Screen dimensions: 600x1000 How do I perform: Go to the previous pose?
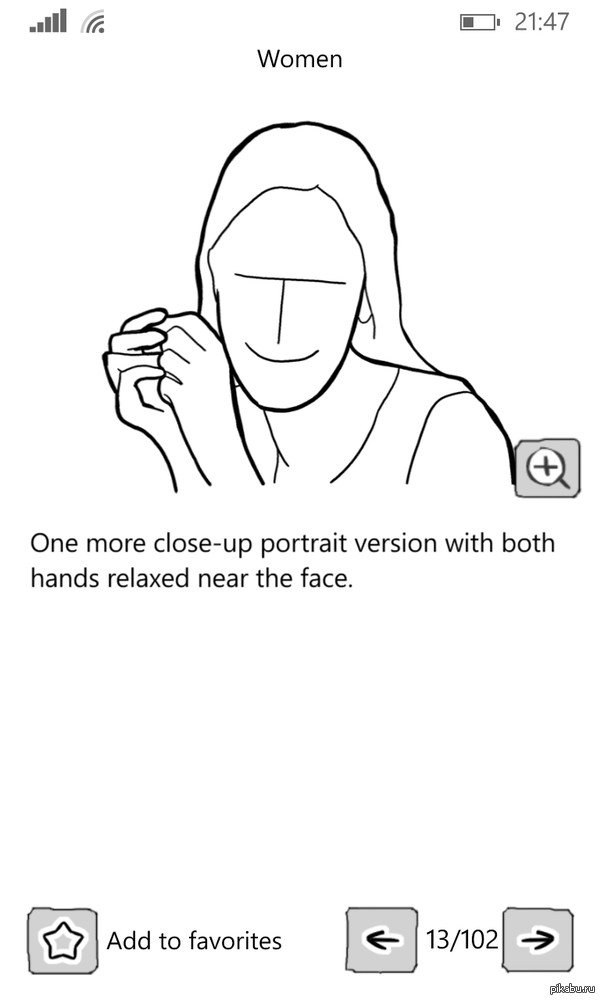pos(382,940)
